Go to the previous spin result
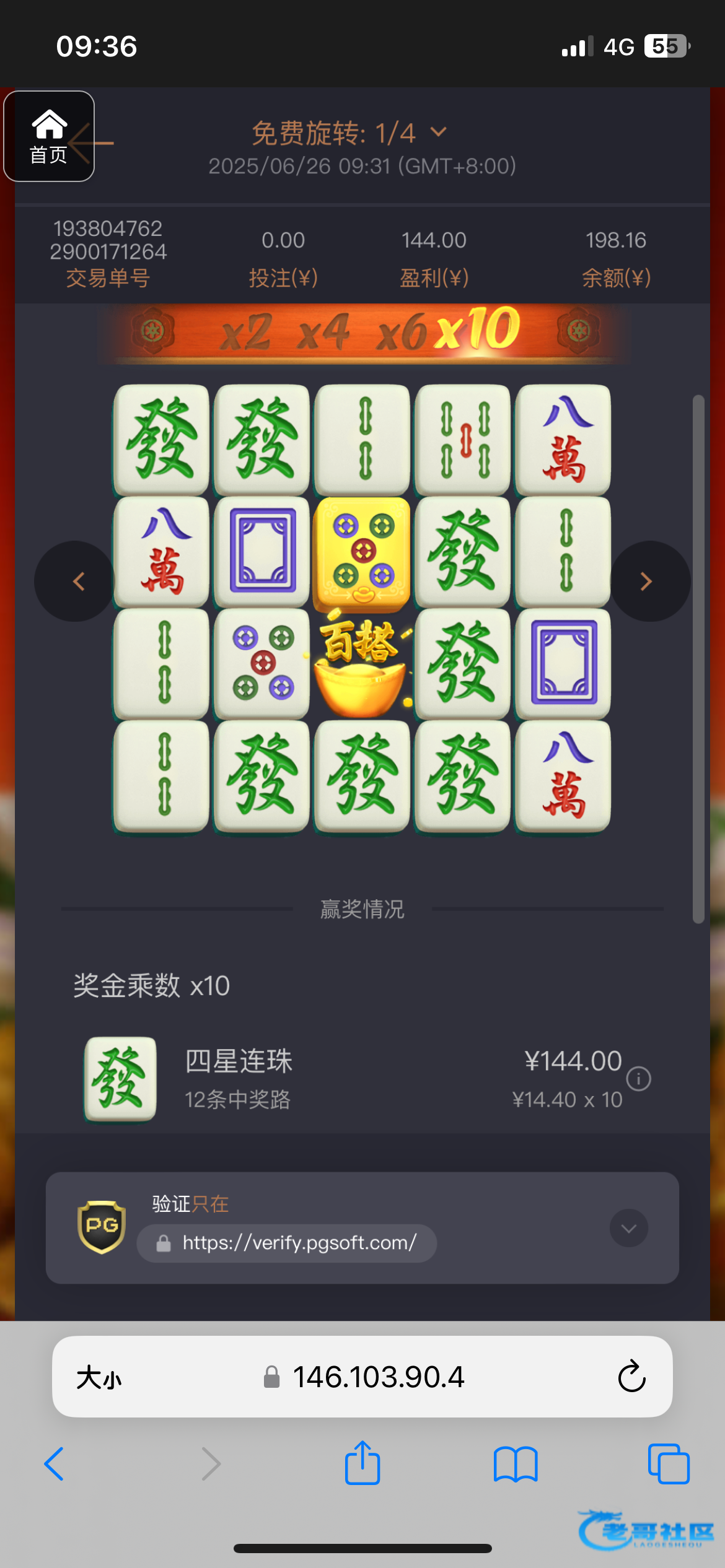The width and height of the screenshot is (725, 1568). [x=77, y=581]
